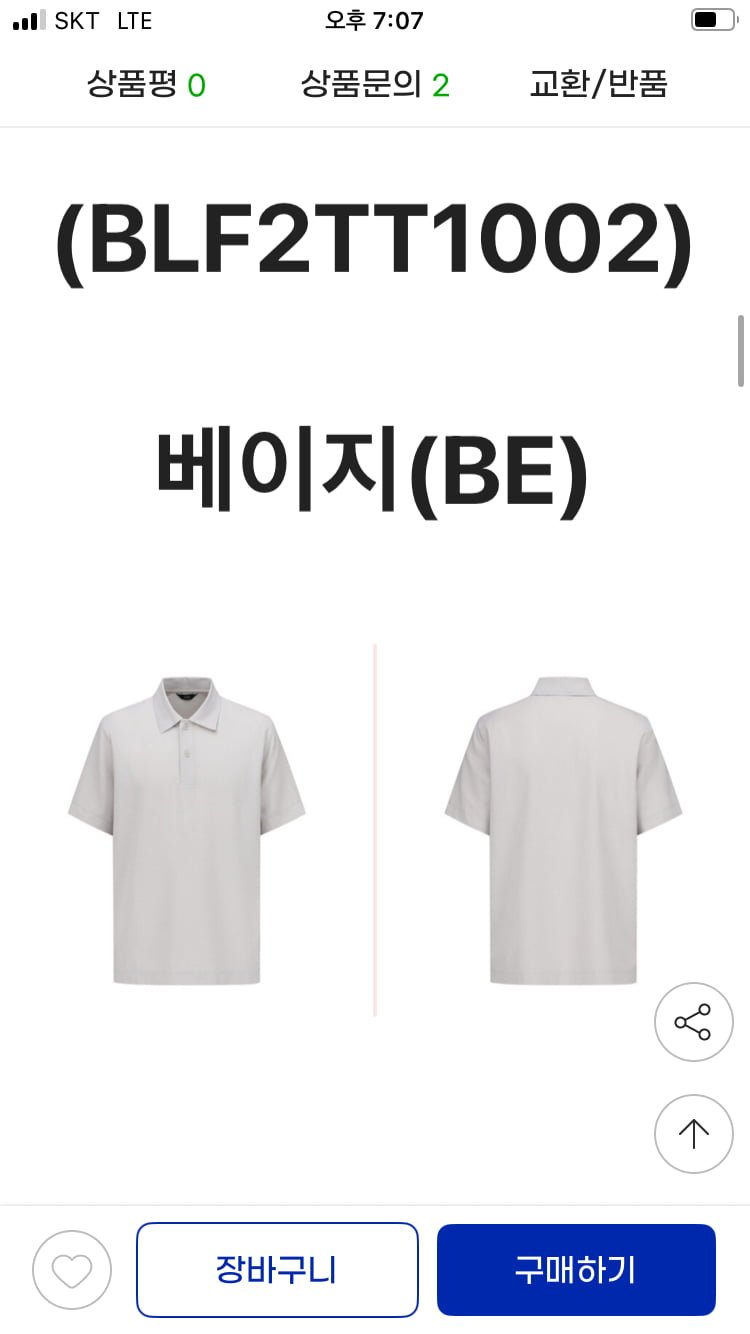This screenshot has width=750, height=1334.
Task: Open the 상품문의 product inquiry tab
Action: (375, 85)
